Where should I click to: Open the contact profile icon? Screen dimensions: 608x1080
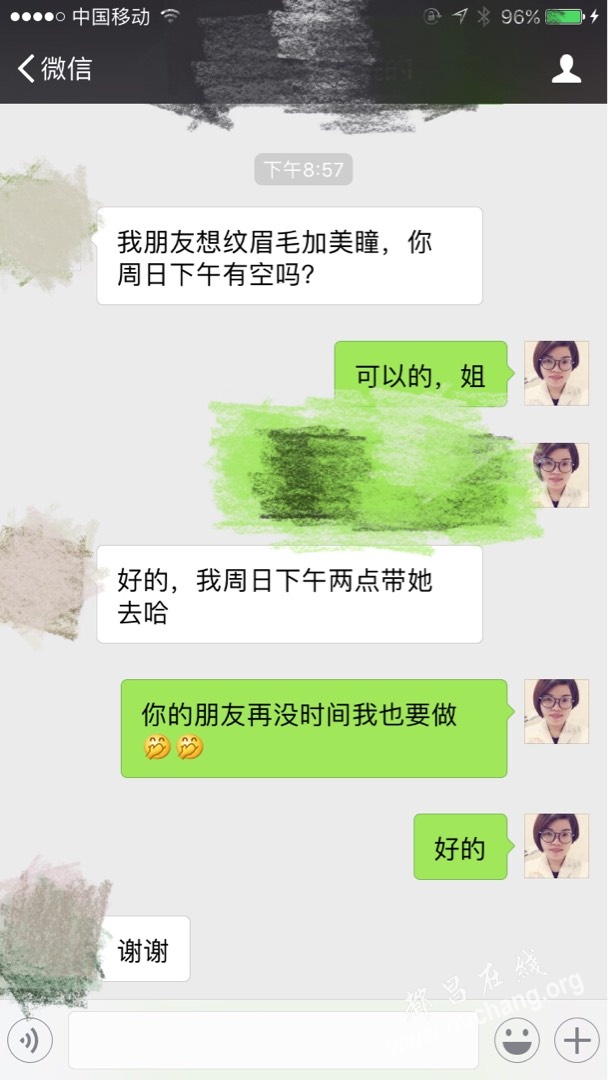pyautogui.click(x=567, y=69)
